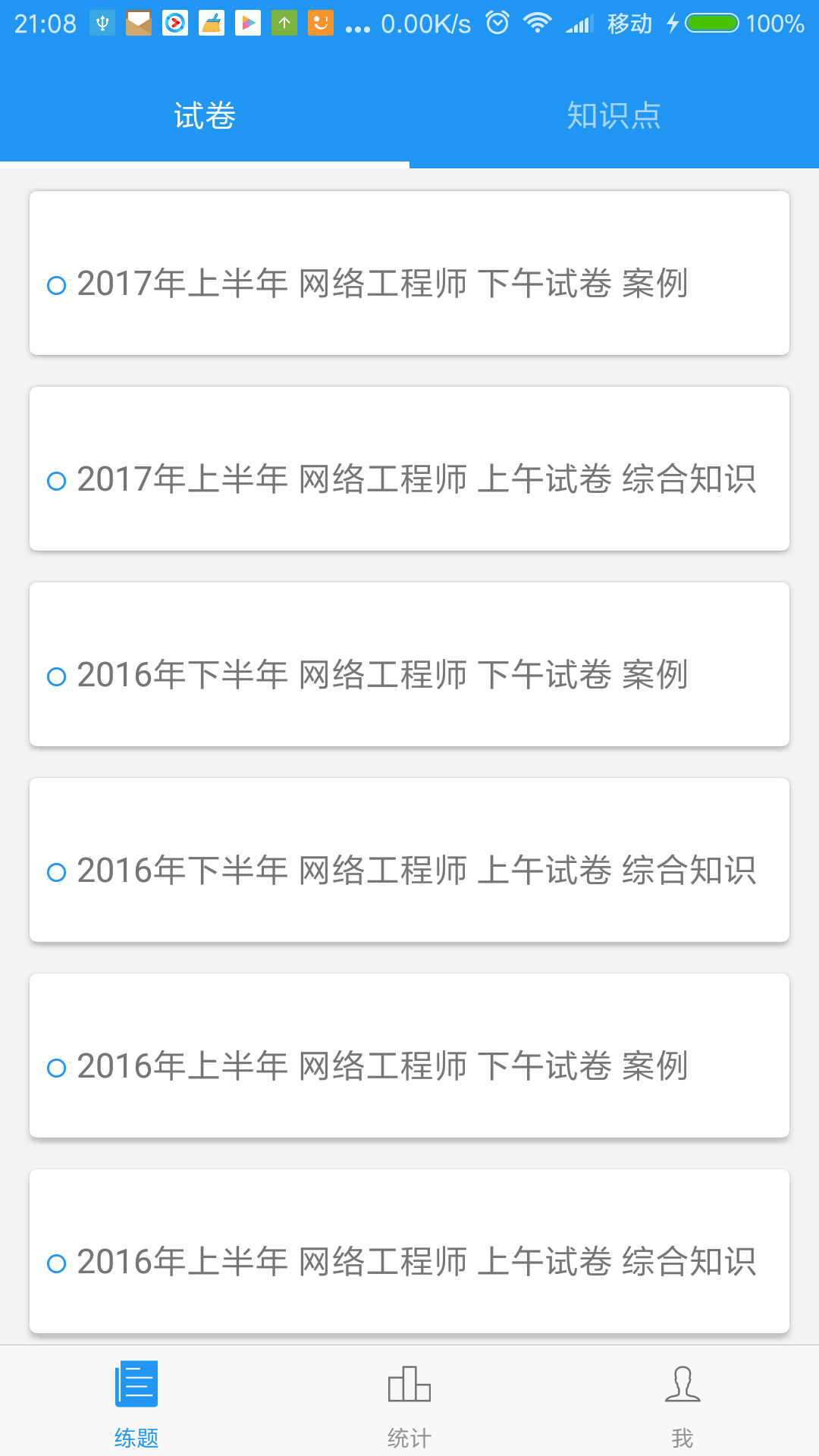Select the radio circle for 2017年上半年 下午试卷 案例
Viewport: 819px width, 1456px height.
tap(56, 286)
